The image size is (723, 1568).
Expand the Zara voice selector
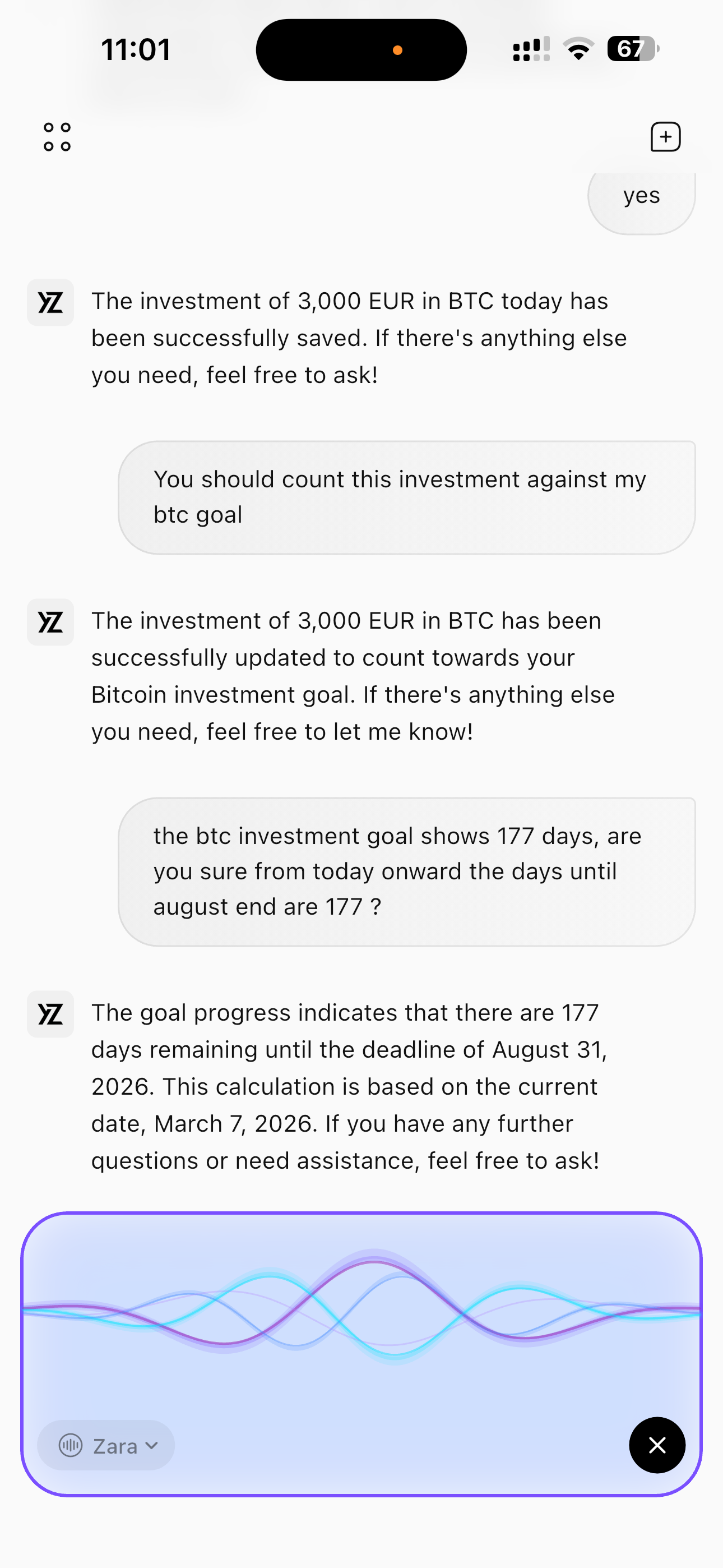tap(106, 1445)
